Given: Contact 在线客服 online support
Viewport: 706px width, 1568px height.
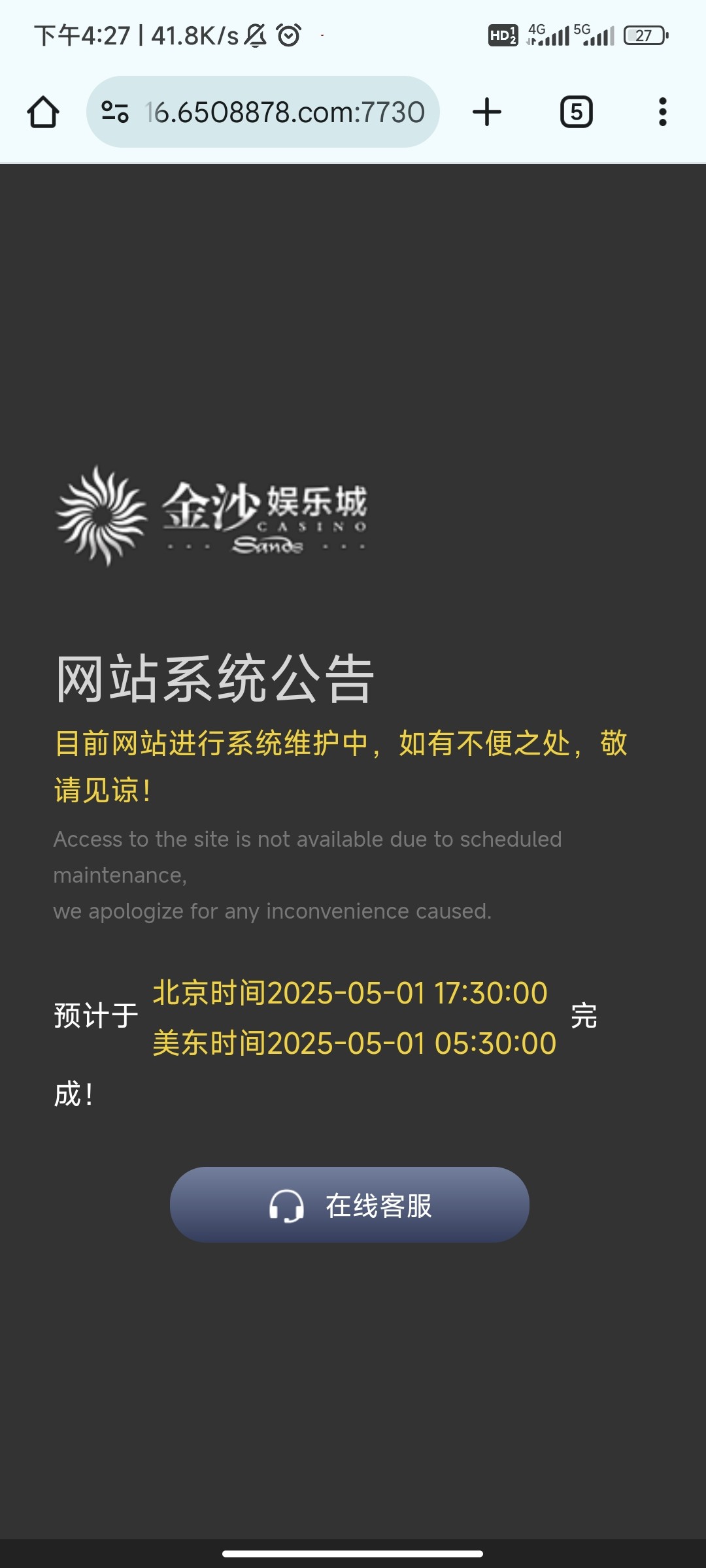Looking at the screenshot, I should (350, 1205).
